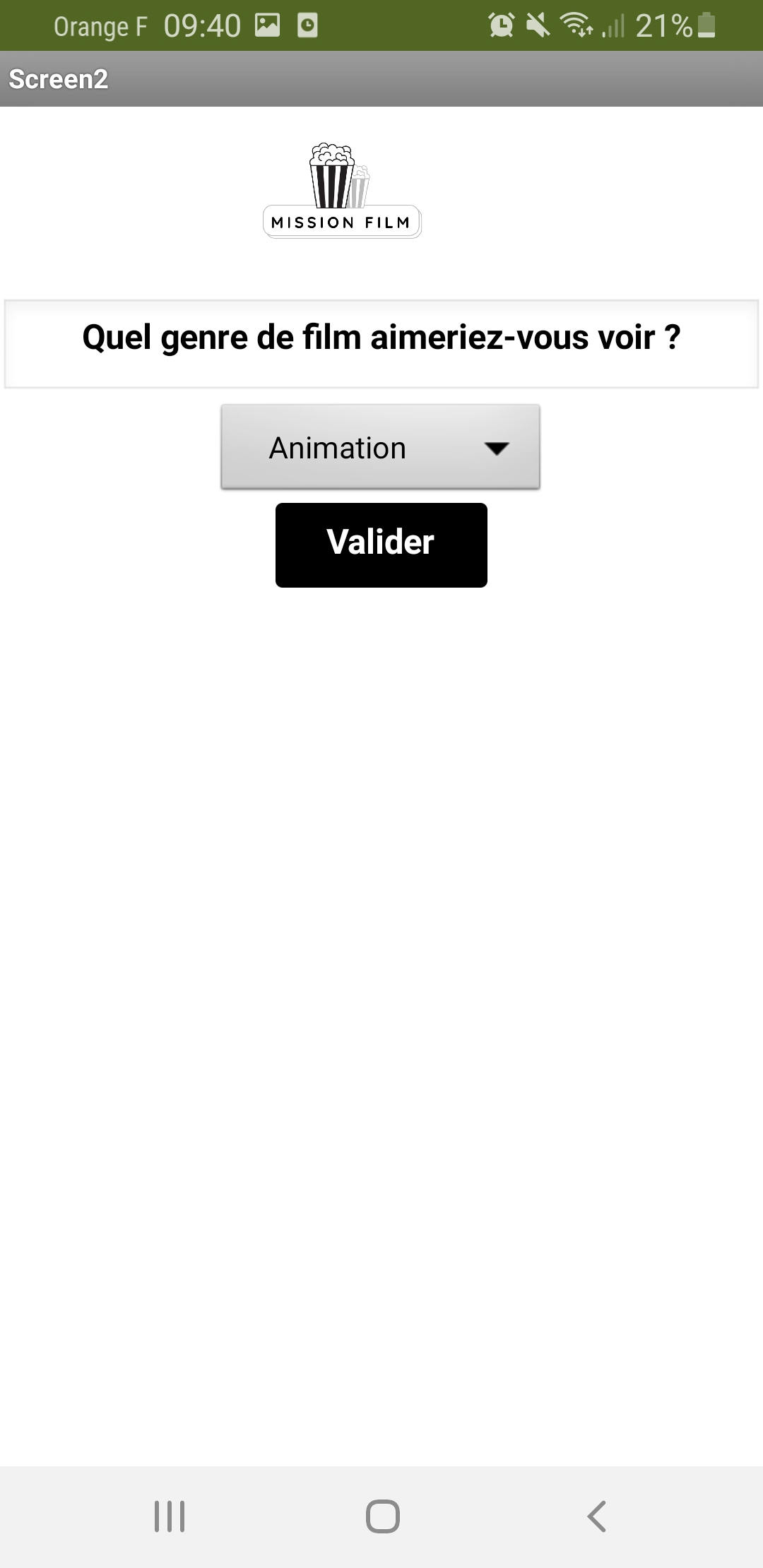Tap the Valider button
Image resolution: width=763 pixels, height=1568 pixels.
pyautogui.click(x=381, y=545)
